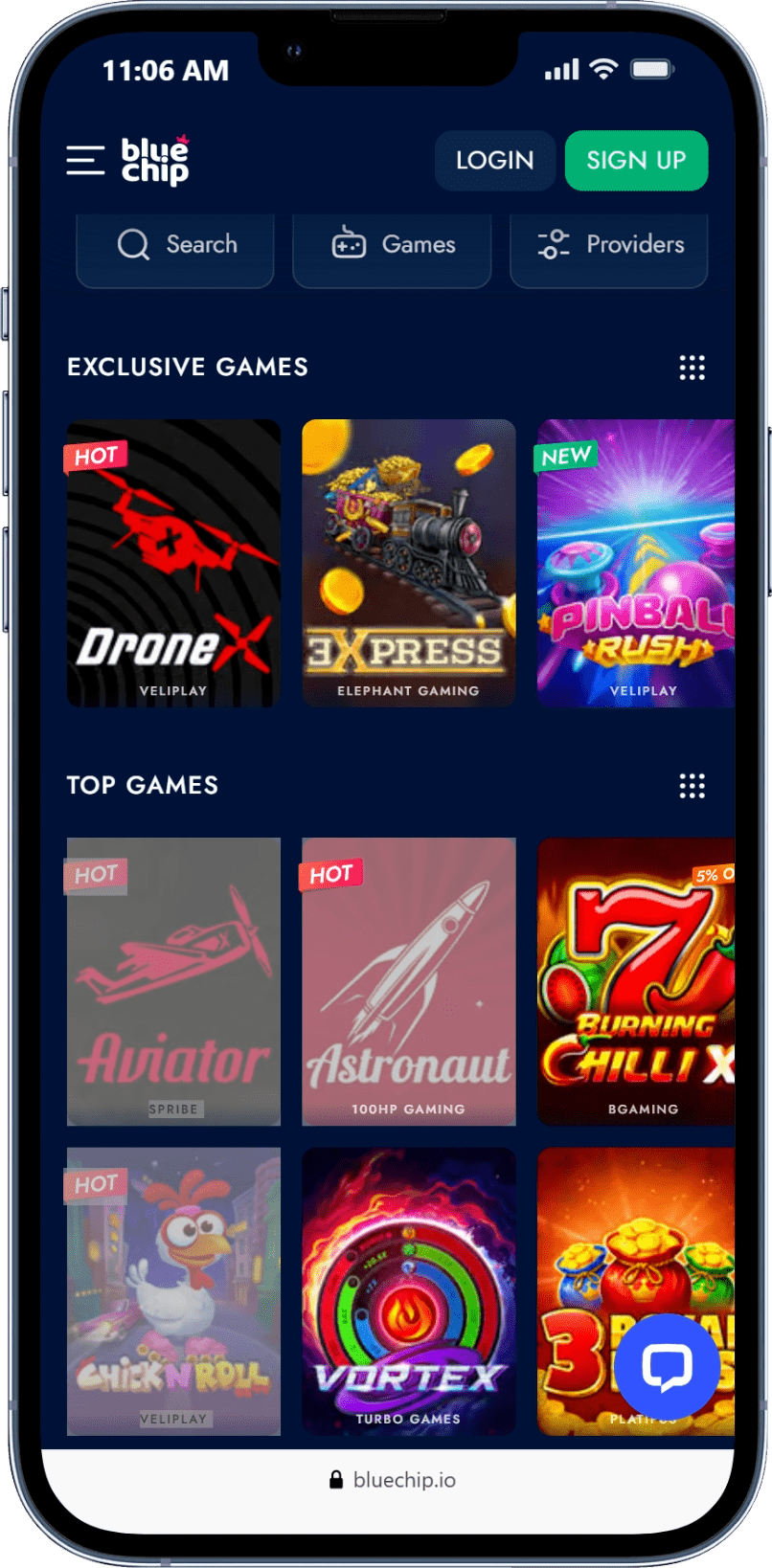This screenshot has height=1568, width=772.
Task: Open the hamburger navigation menu
Action: 83,161
